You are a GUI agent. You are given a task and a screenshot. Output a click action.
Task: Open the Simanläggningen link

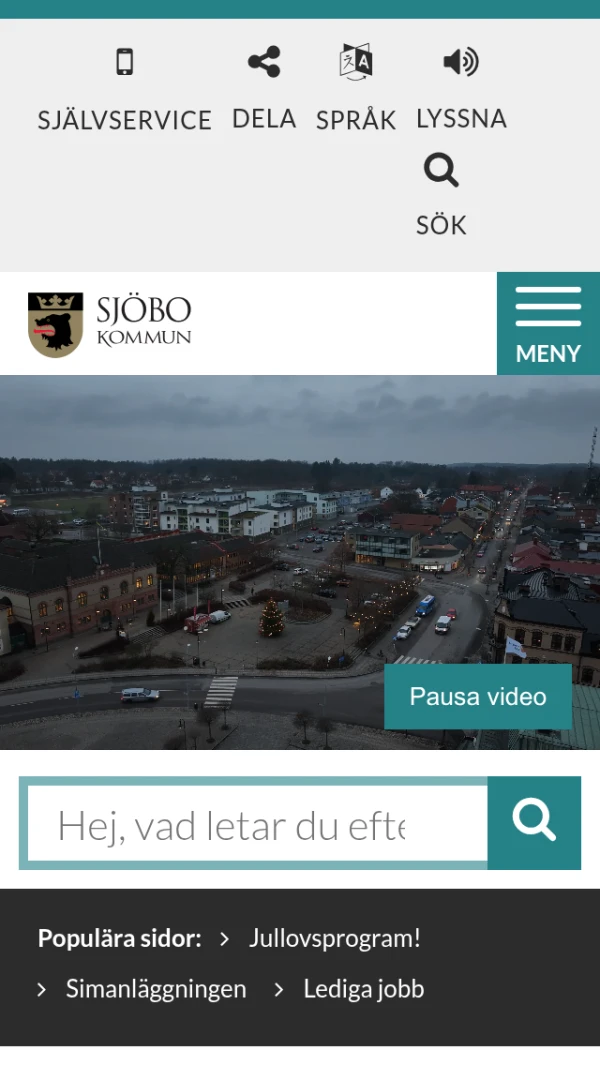155,989
